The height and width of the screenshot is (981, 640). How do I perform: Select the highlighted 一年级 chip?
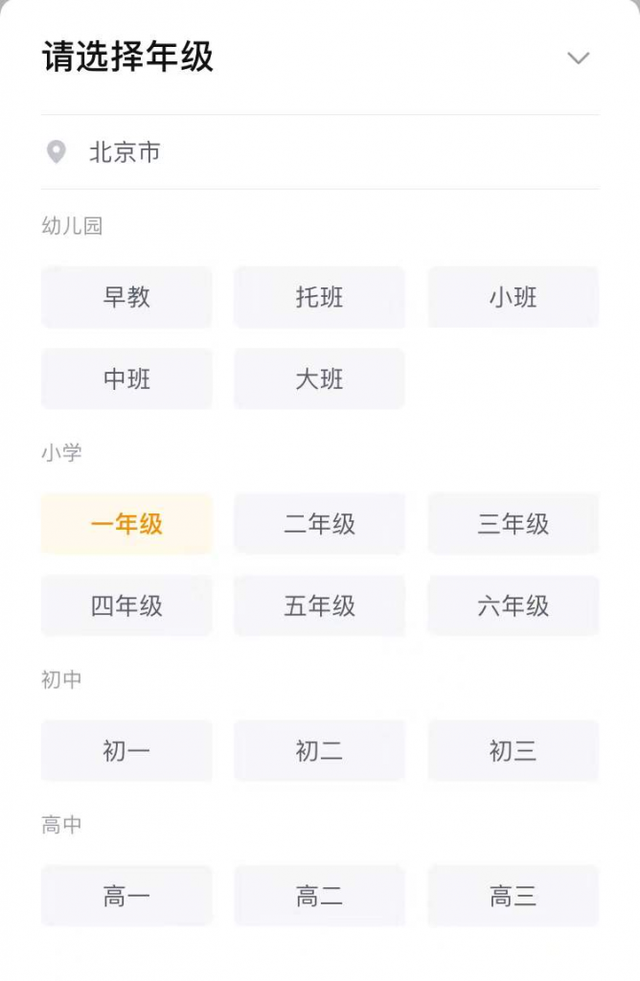[127, 524]
